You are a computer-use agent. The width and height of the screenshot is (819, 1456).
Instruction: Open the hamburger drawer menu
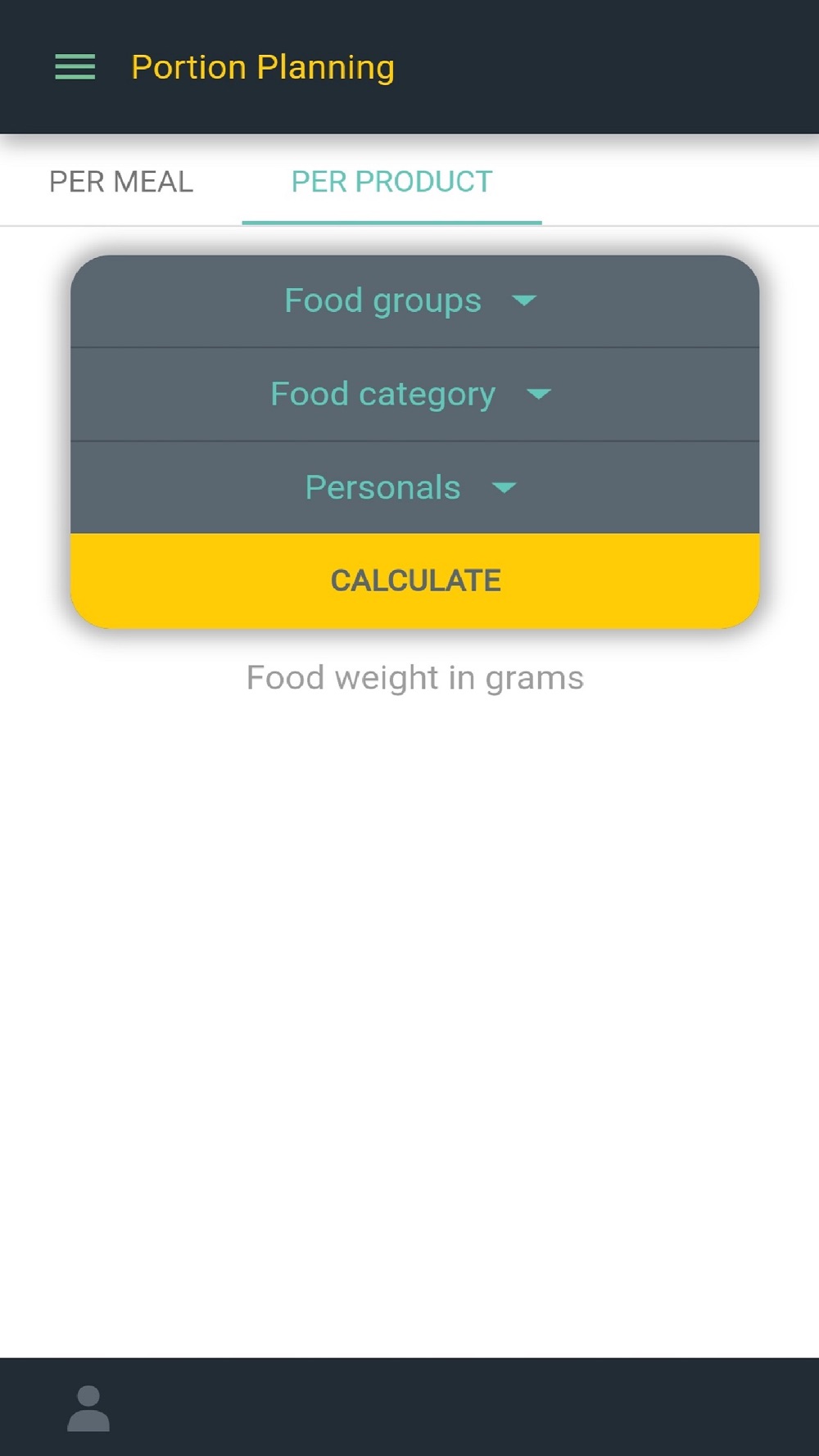tap(75, 67)
